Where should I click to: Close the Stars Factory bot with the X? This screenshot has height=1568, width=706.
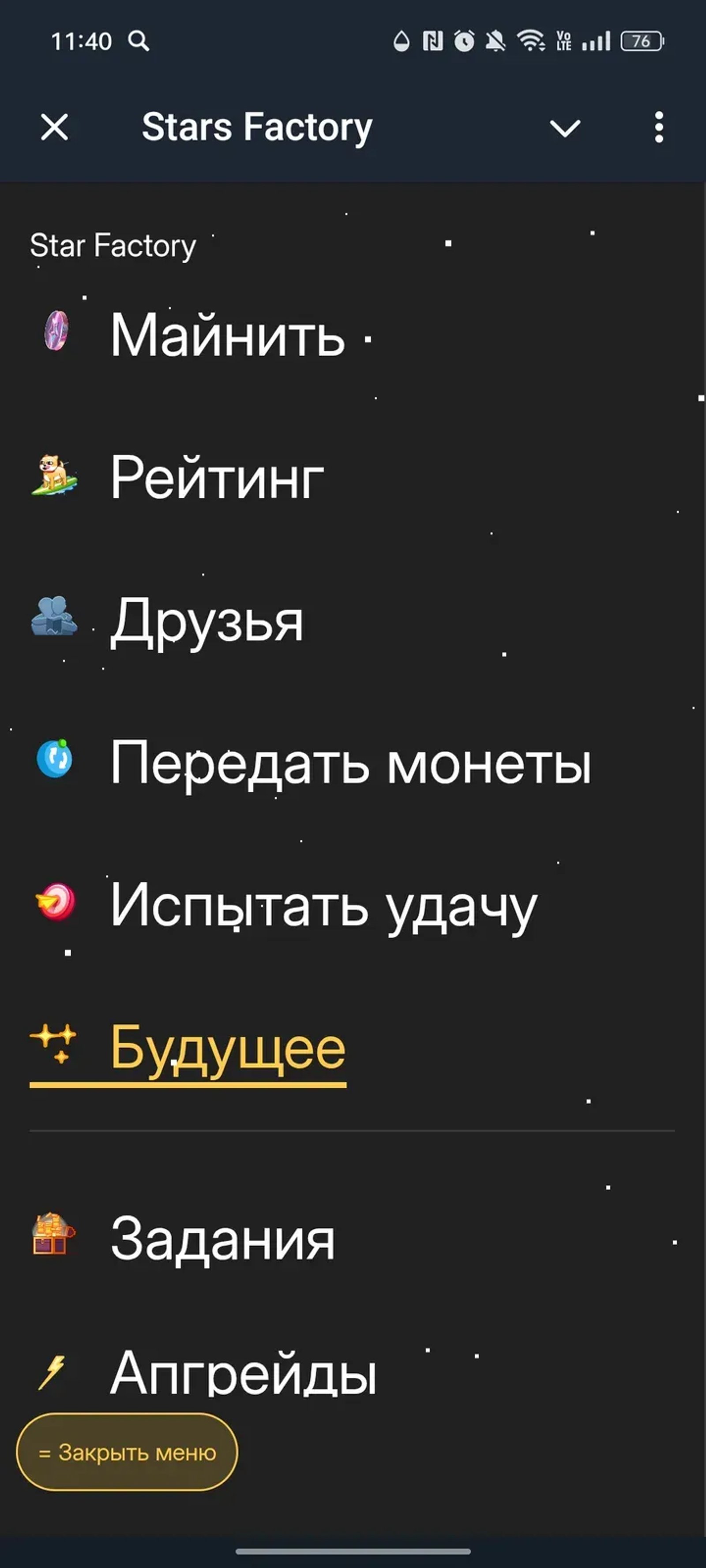pyautogui.click(x=53, y=128)
